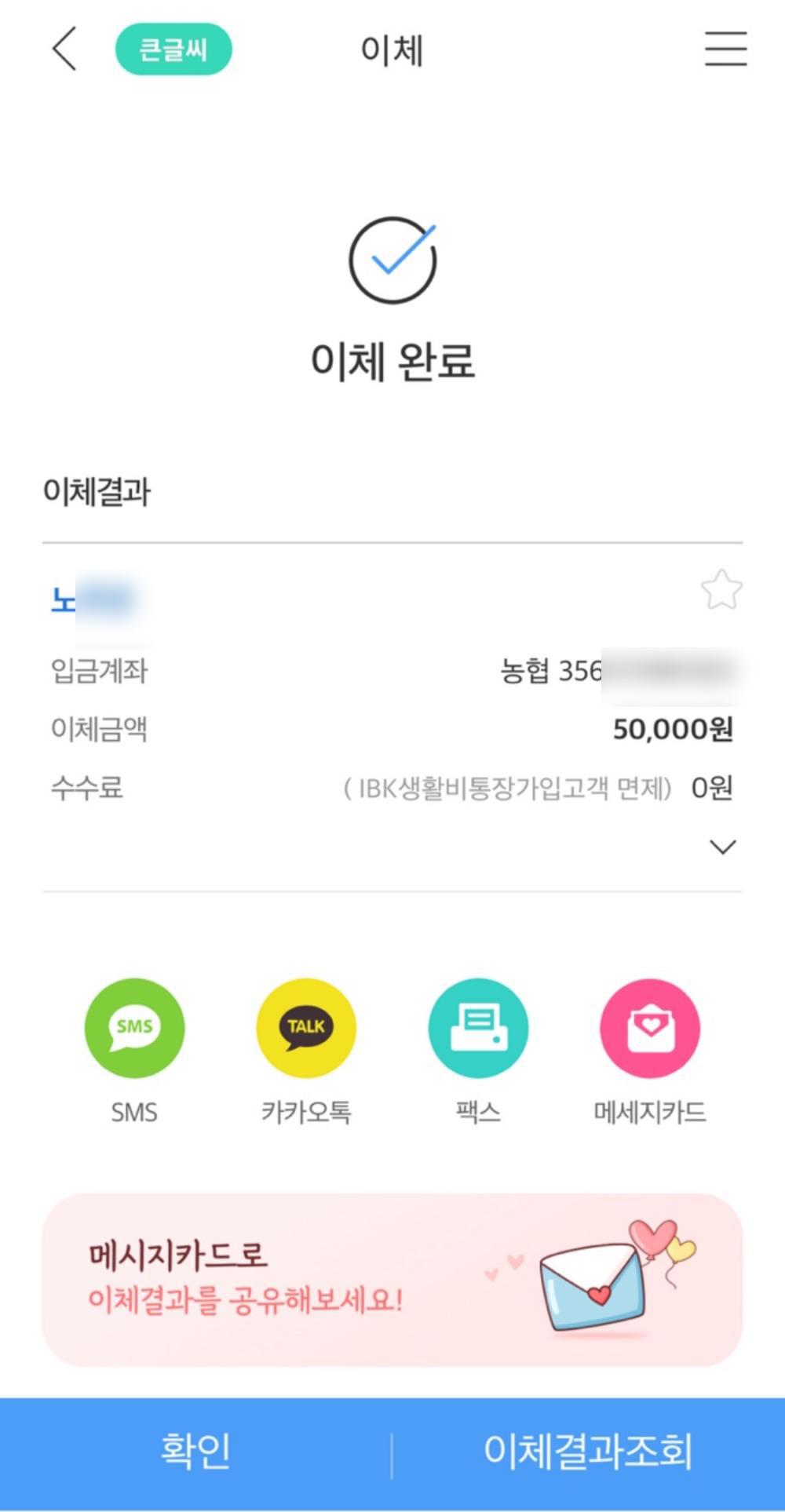
Task: Share result with a 메세지카드
Action: 650,1028
